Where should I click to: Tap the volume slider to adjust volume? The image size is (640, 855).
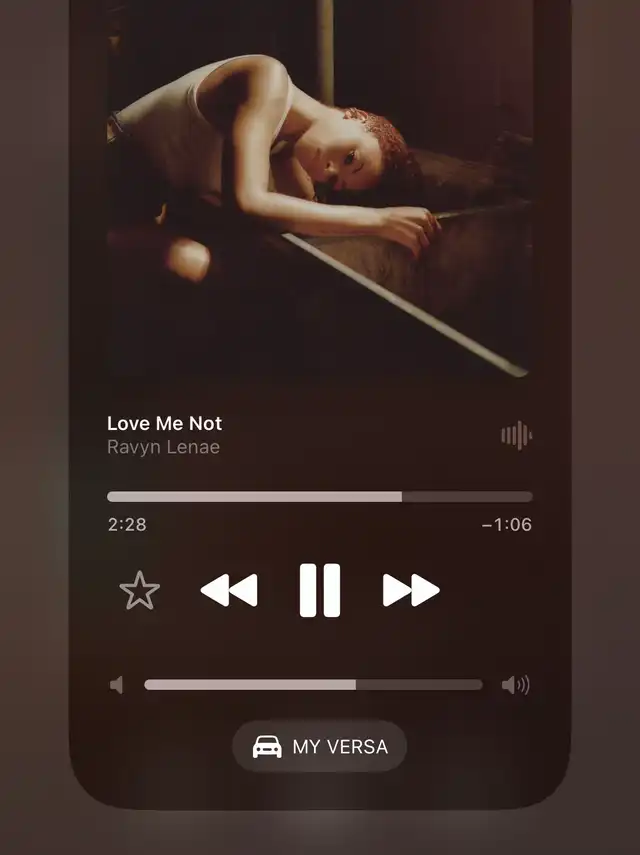click(x=313, y=685)
